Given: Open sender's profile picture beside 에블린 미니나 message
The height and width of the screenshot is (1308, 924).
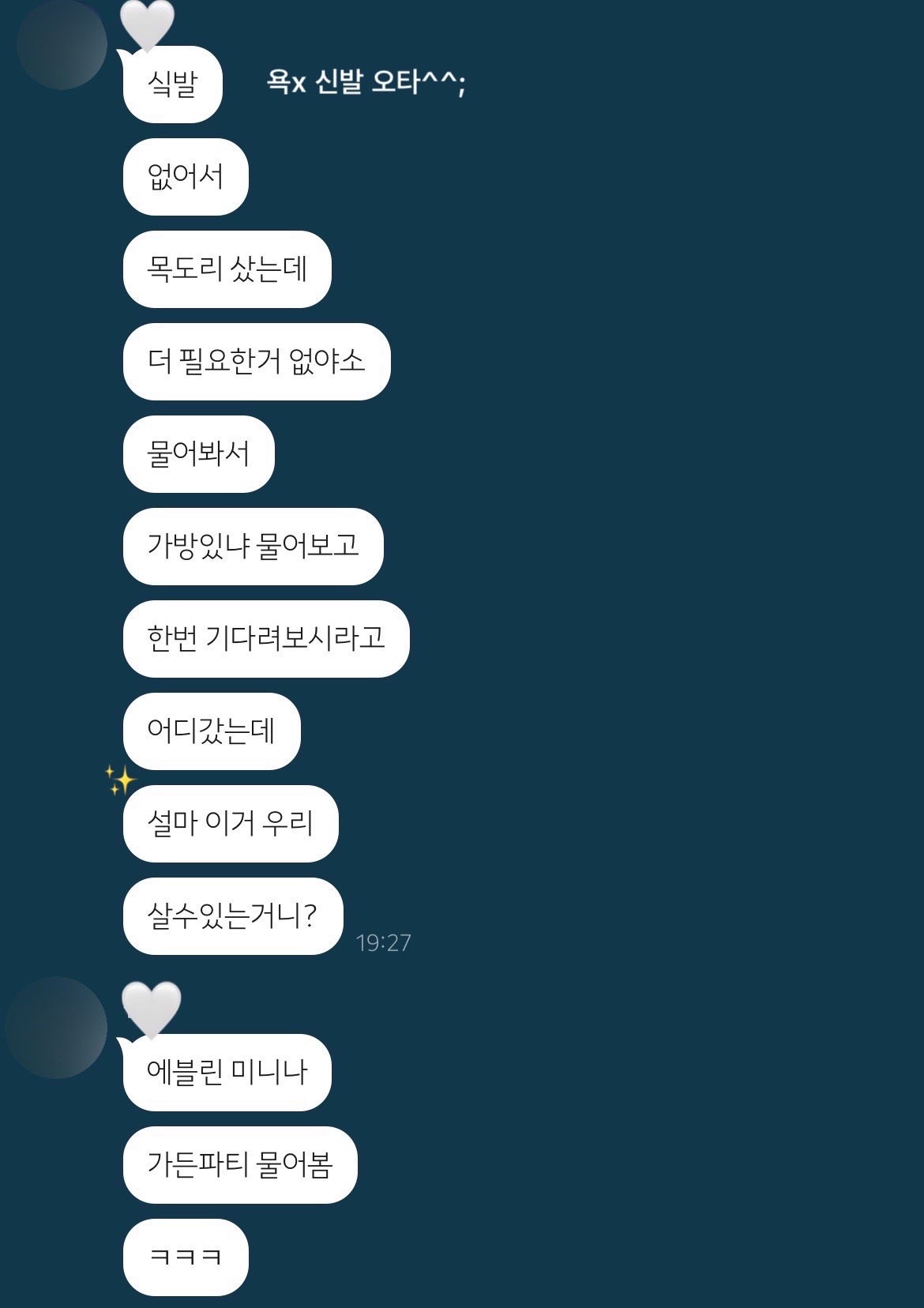Looking at the screenshot, I should 57,1027.
